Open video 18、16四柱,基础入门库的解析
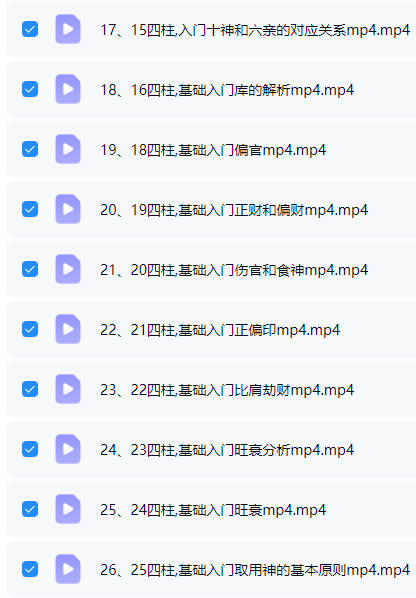Screen dimensions: 416x598 (227, 90)
